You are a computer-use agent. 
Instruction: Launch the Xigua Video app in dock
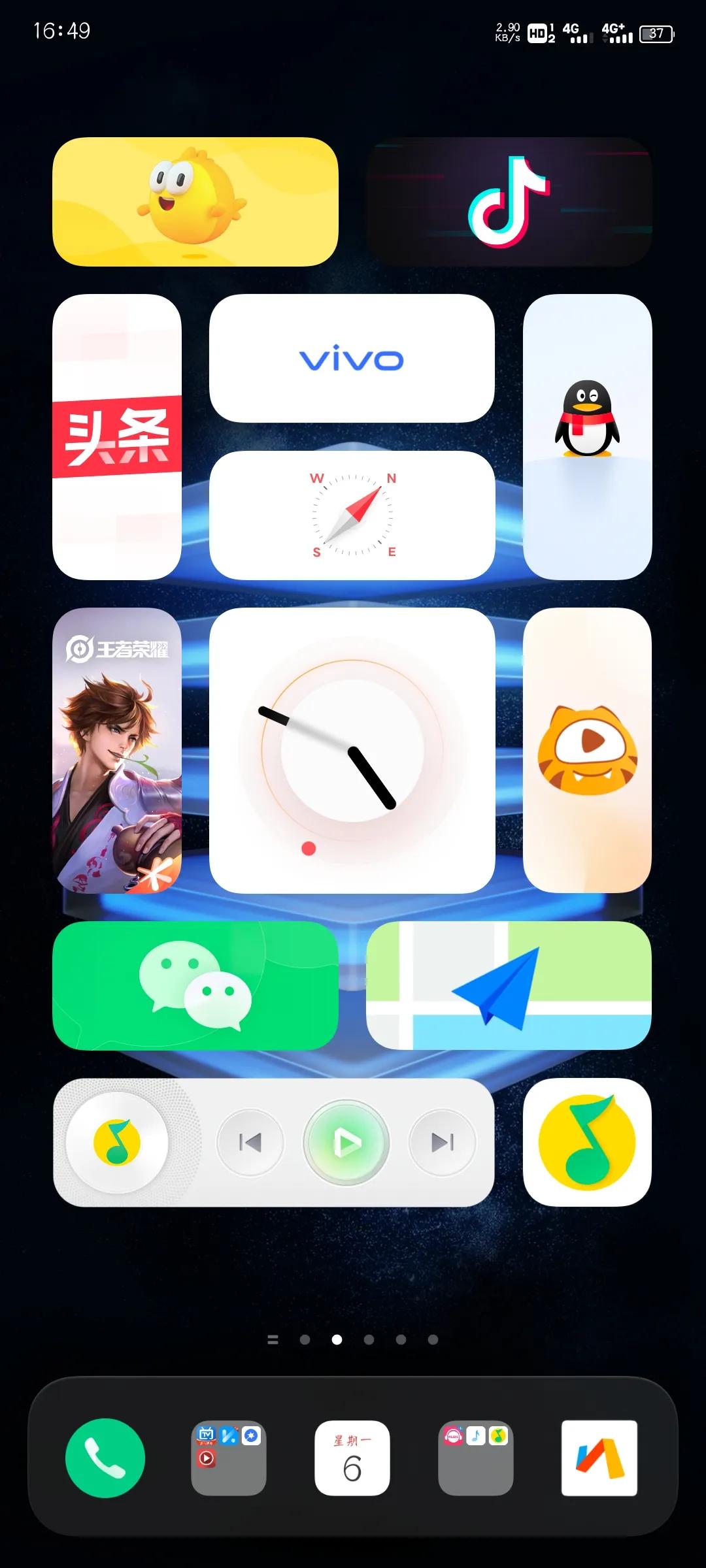(599, 1458)
